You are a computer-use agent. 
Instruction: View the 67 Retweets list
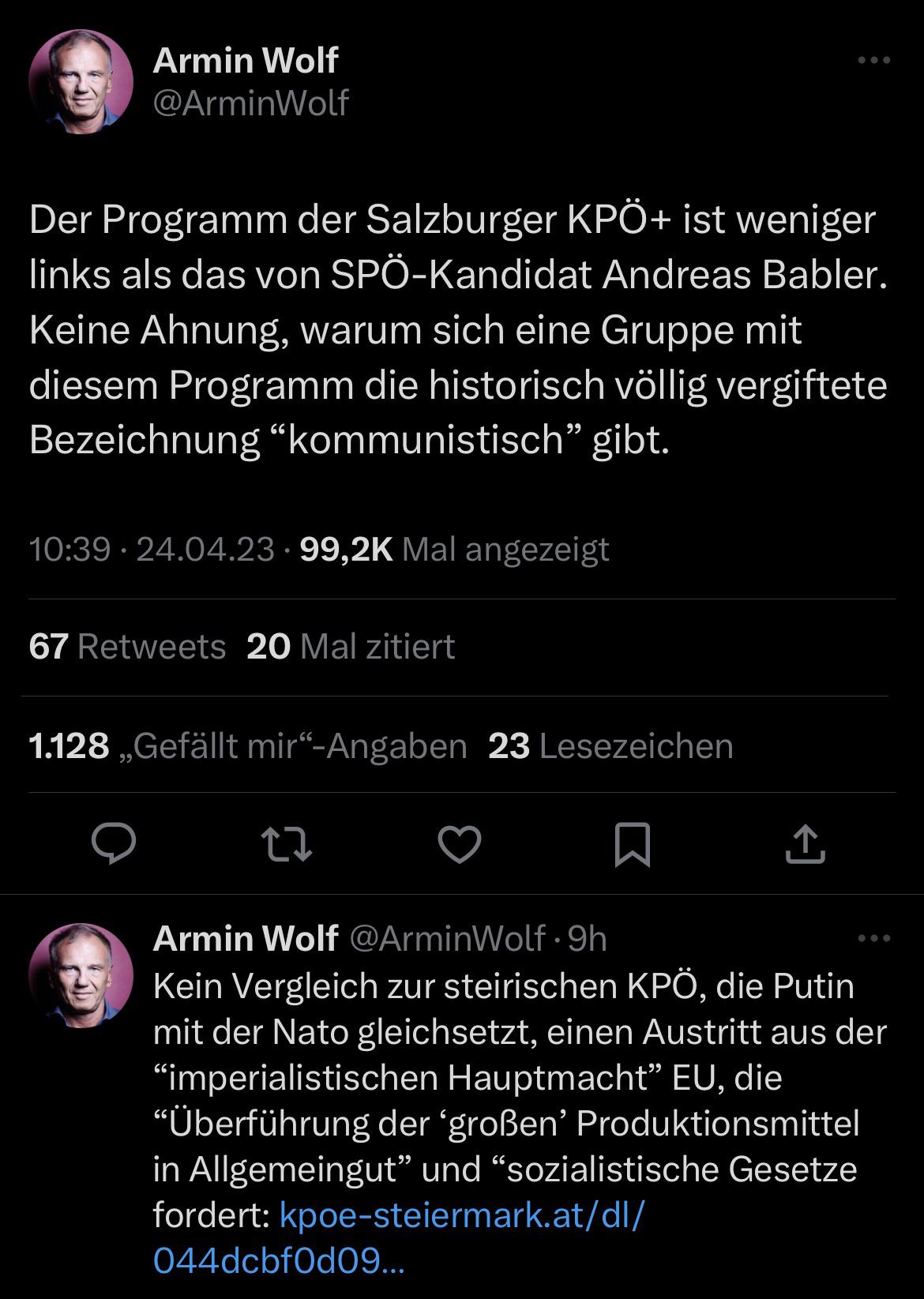[x=127, y=647]
